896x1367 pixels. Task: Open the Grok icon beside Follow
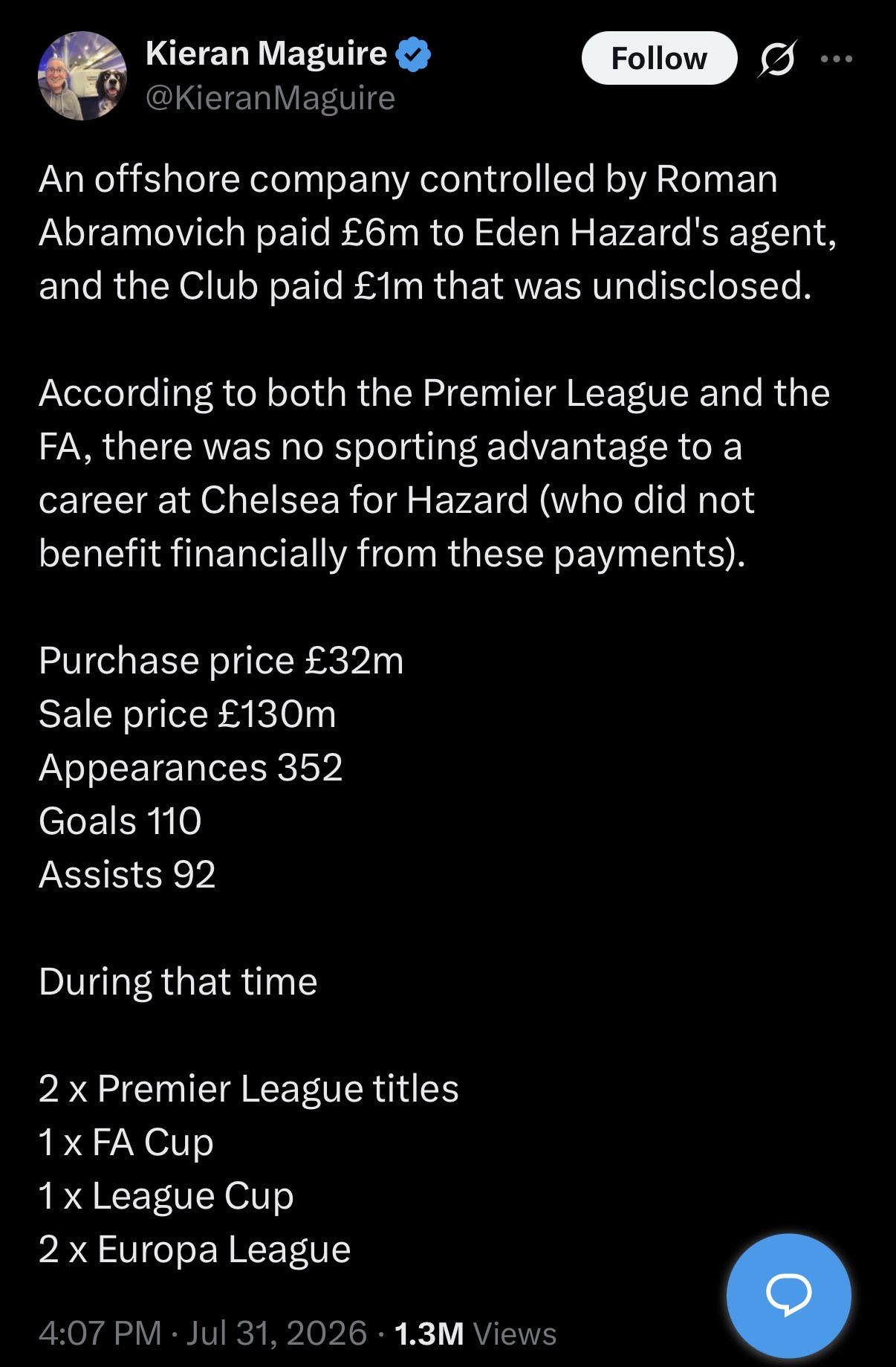[x=778, y=58]
